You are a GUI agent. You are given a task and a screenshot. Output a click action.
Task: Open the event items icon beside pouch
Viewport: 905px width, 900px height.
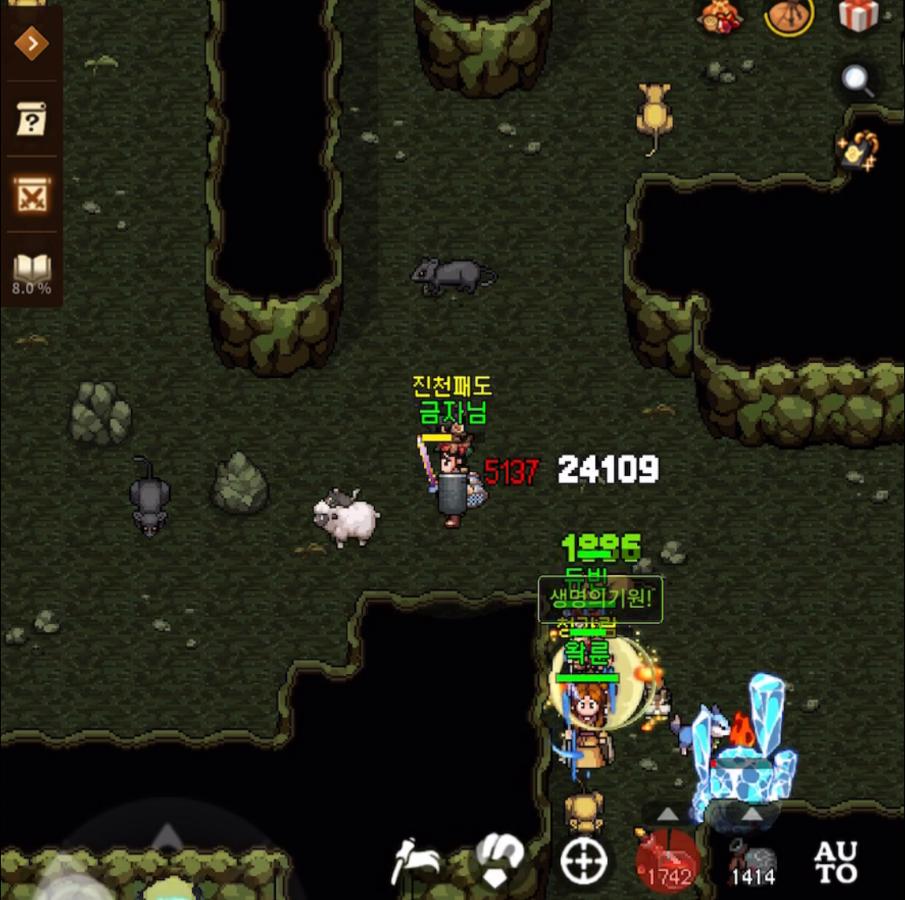click(x=719, y=14)
